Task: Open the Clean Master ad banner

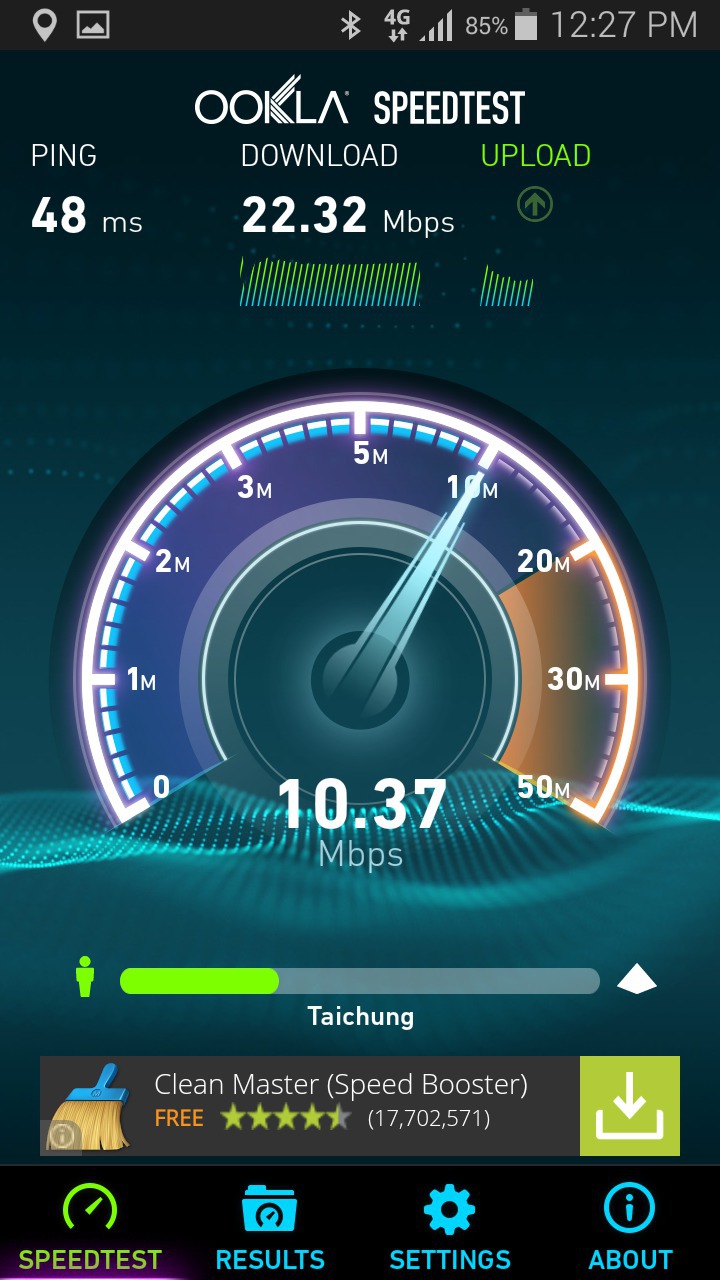Action: (x=340, y=1102)
